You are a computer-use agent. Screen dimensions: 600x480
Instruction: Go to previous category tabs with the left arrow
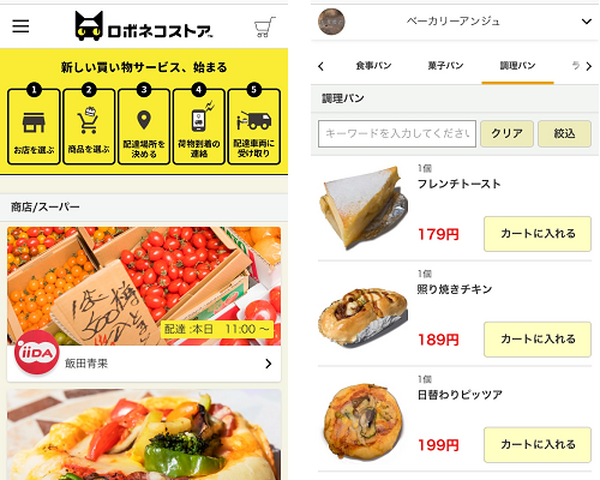coord(321,67)
